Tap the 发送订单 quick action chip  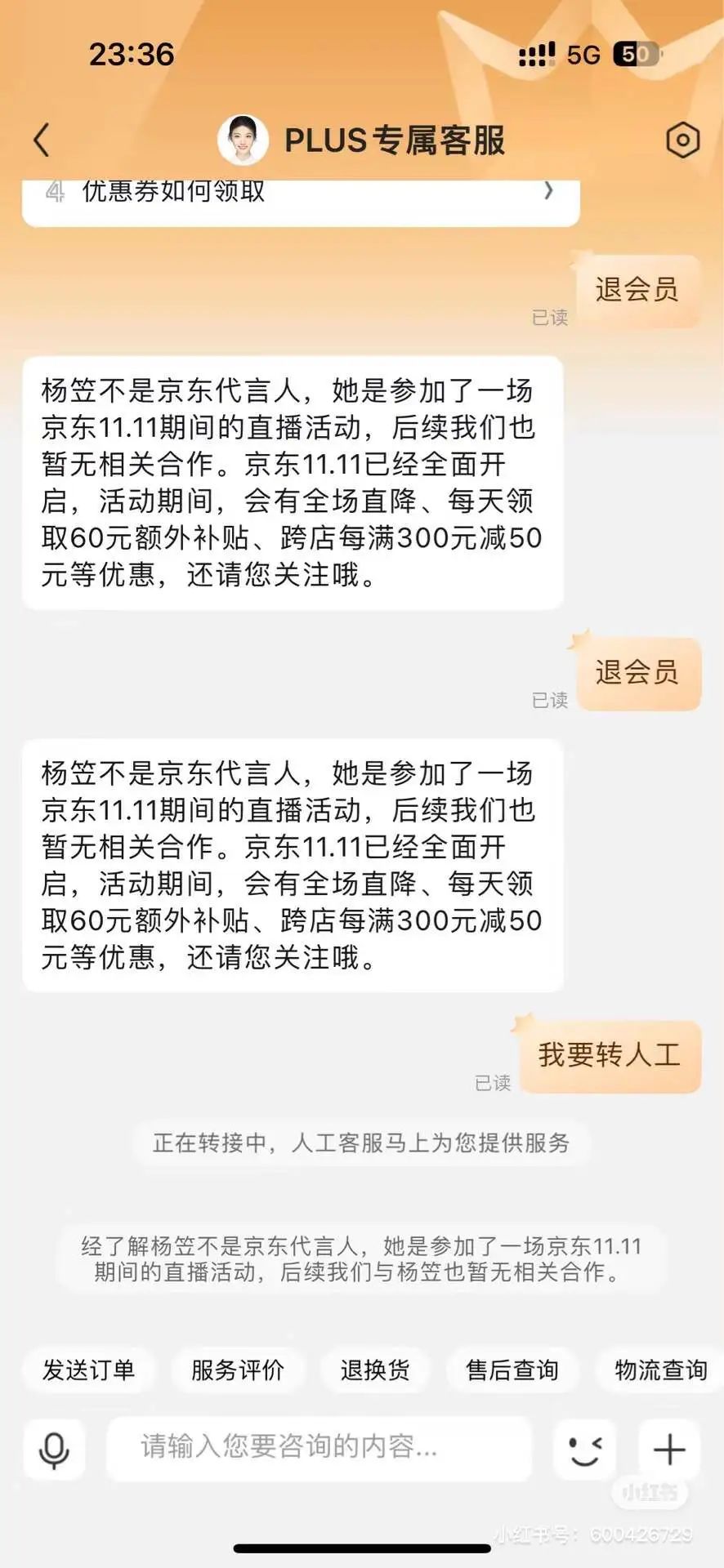pos(89,1370)
